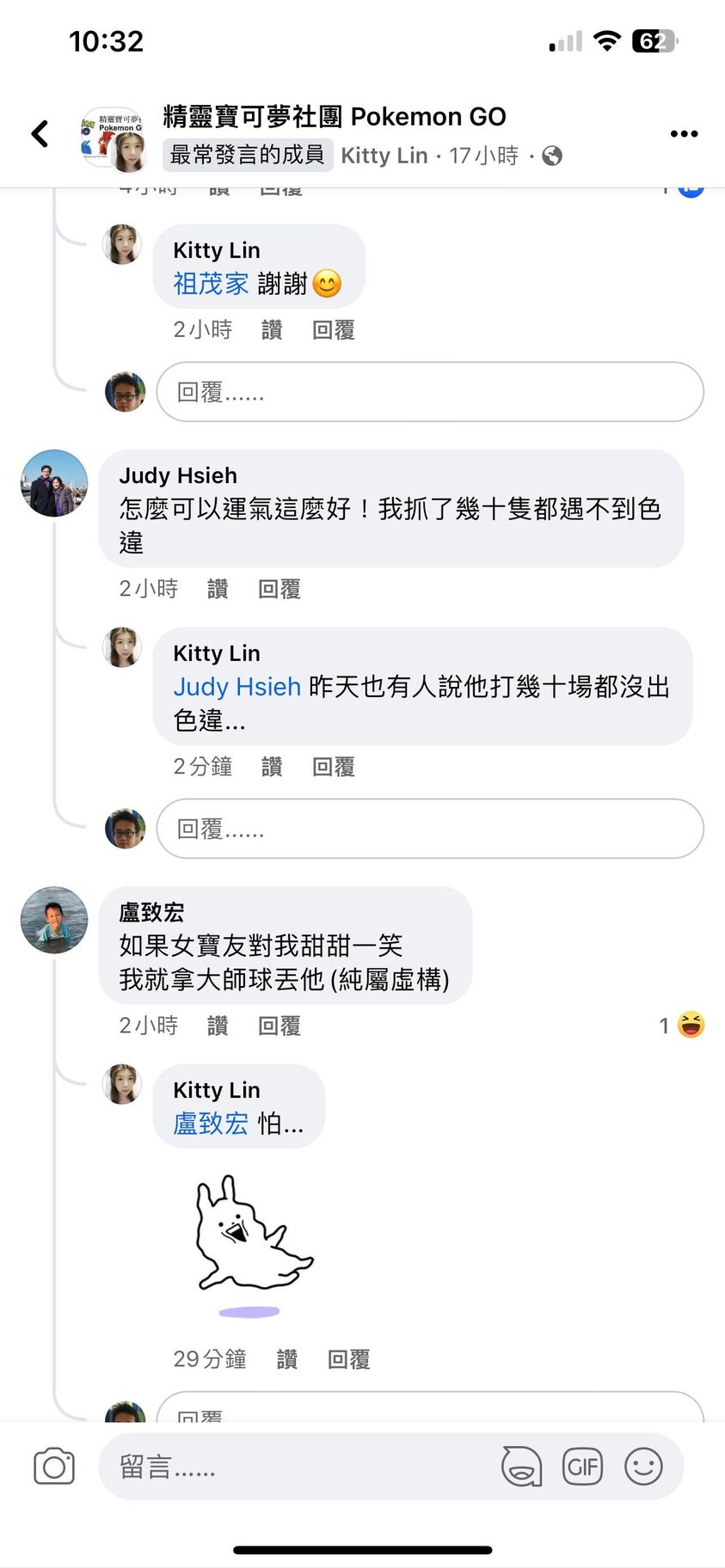Reply to 盧致宏's comment
The image size is (725, 1568).
[x=280, y=1026]
